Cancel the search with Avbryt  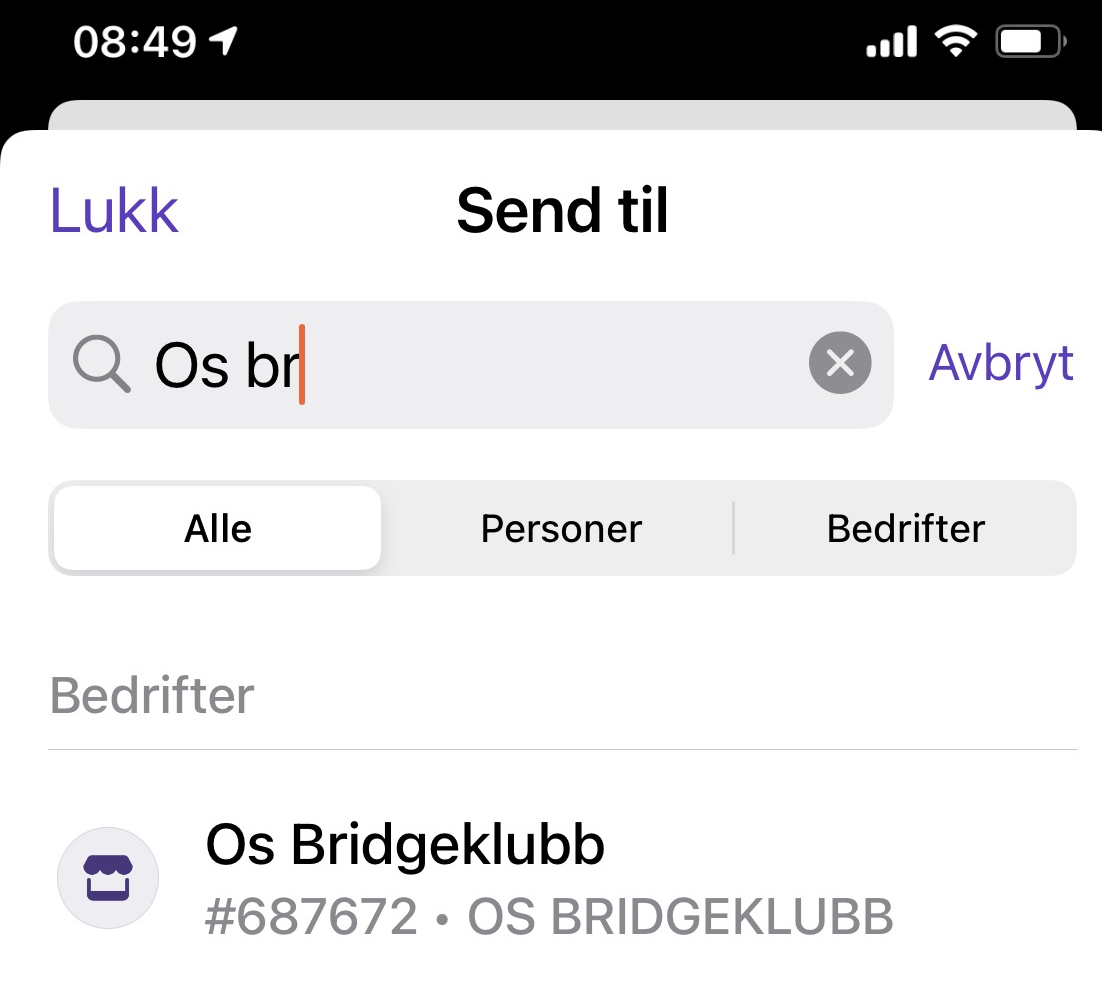1001,363
